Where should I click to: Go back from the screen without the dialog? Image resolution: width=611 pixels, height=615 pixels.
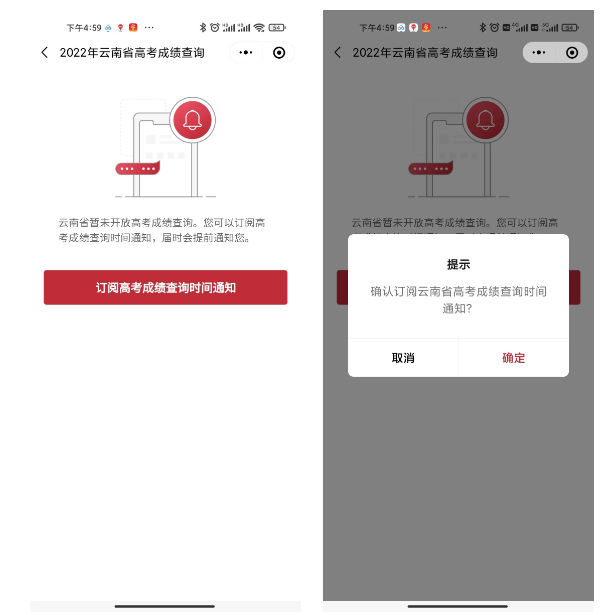click(x=44, y=52)
